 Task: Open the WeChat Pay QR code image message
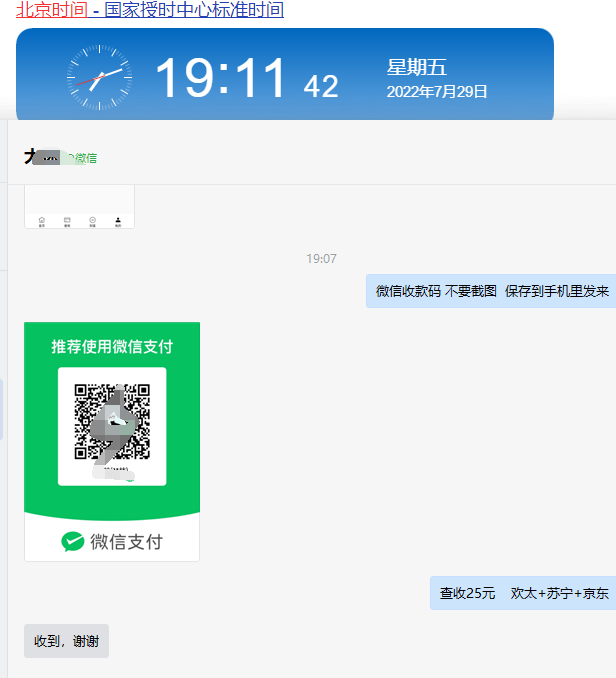tap(112, 441)
